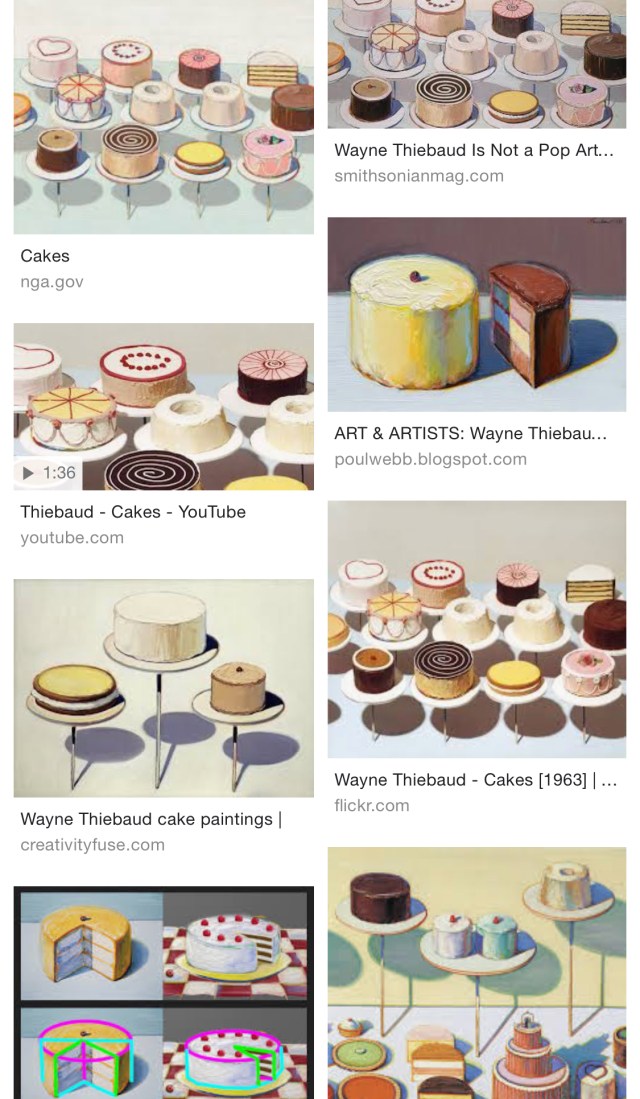Select the creativityfuse.com cake paintings result
The height and width of the screenshot is (1099, 640).
[163, 688]
